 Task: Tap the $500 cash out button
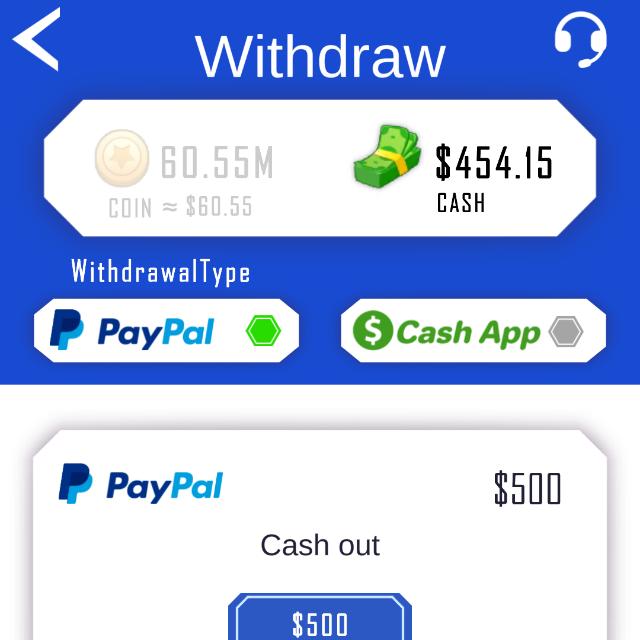[320, 622]
